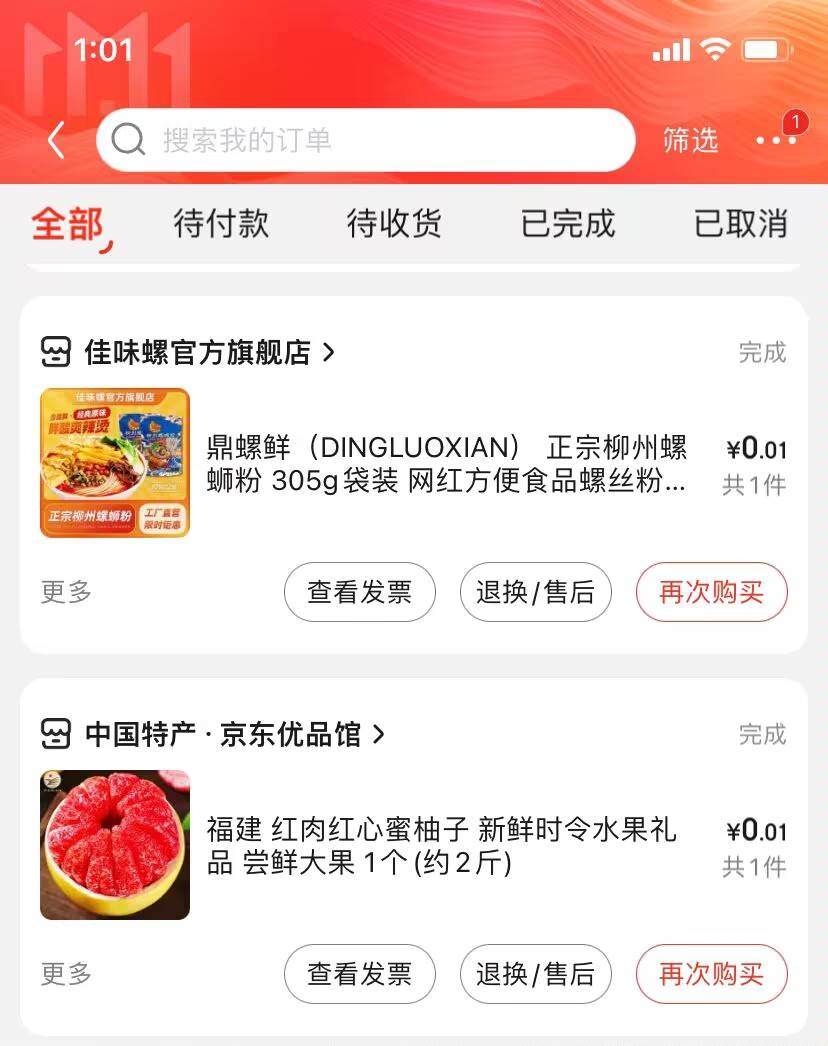
Task: Tap the 中国特产·京东优品馆 store icon
Action: pyautogui.click(x=56, y=734)
